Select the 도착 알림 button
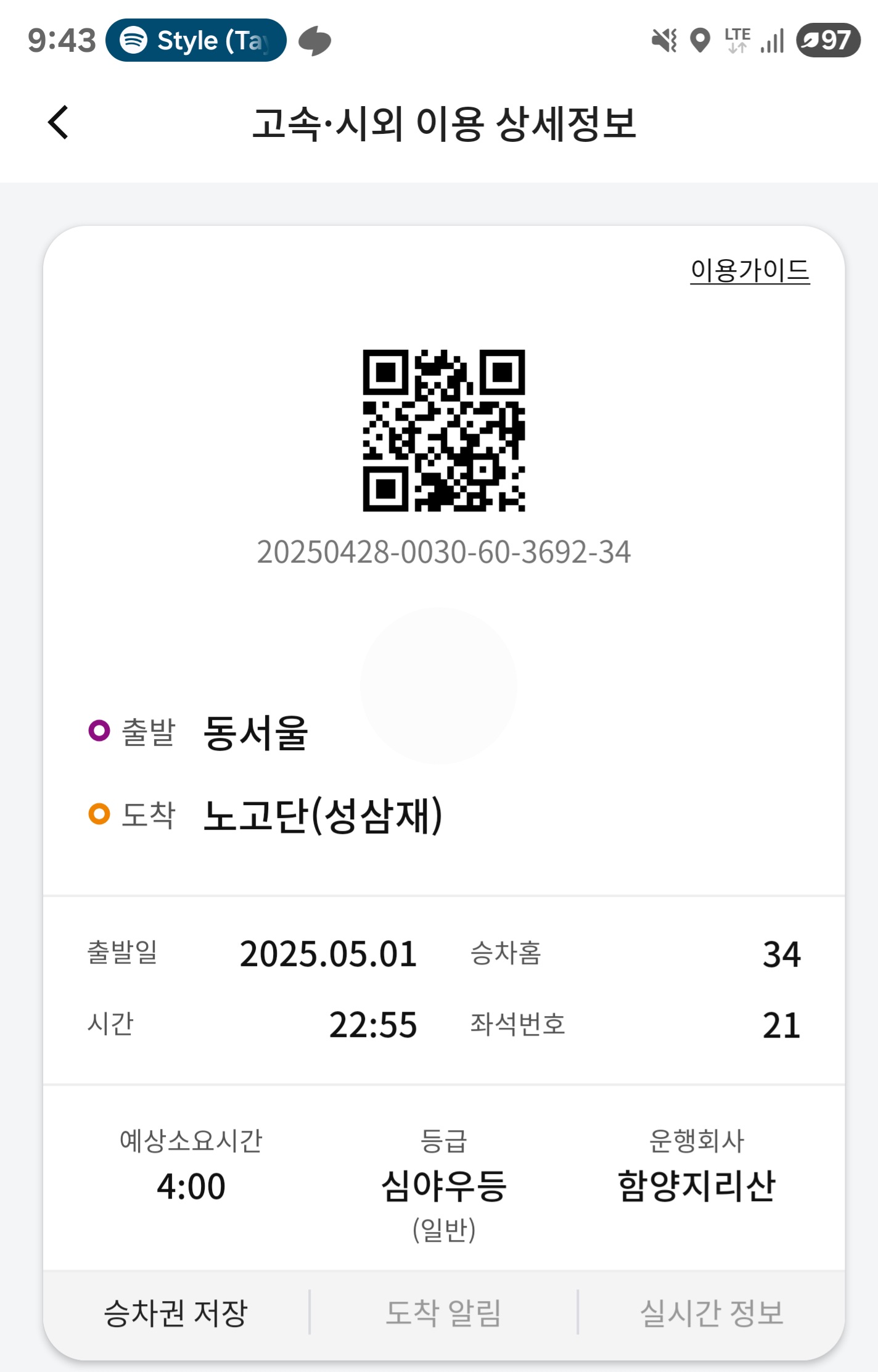This screenshot has height=1372, width=878. 443,1313
